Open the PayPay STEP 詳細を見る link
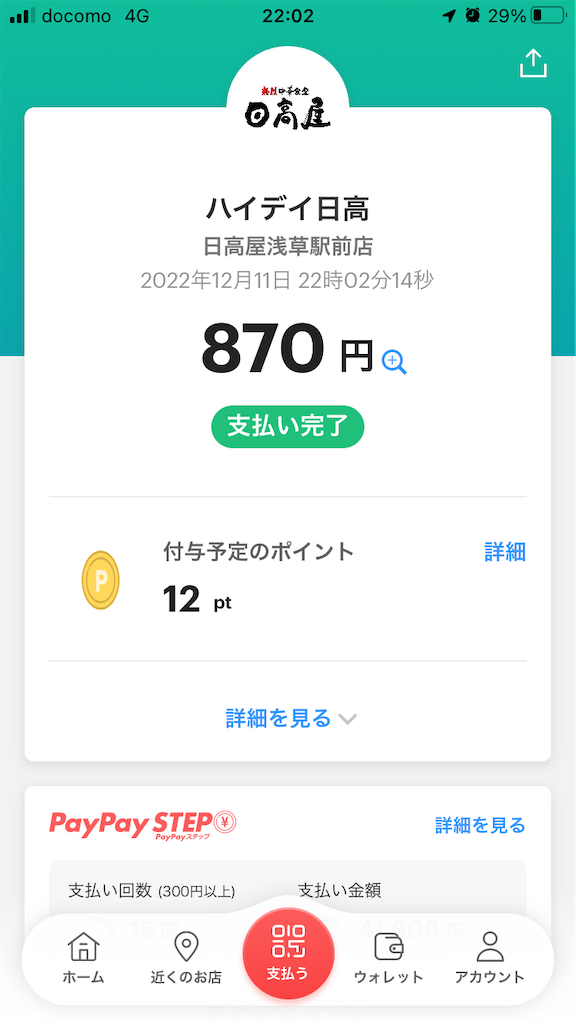576x1024 pixels. 480,825
